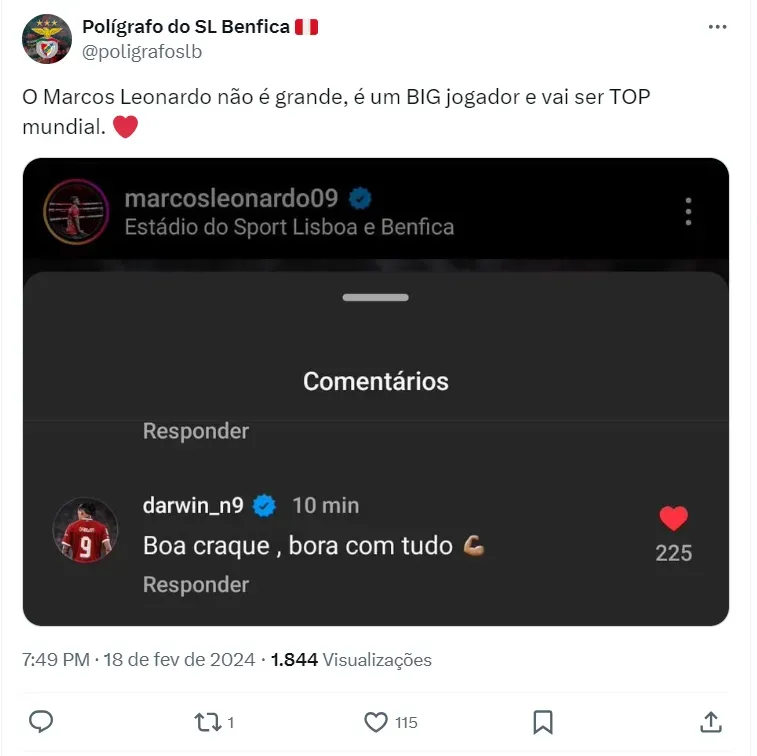Like the post with 115 likes
This screenshot has width=757, height=756.
point(377,721)
